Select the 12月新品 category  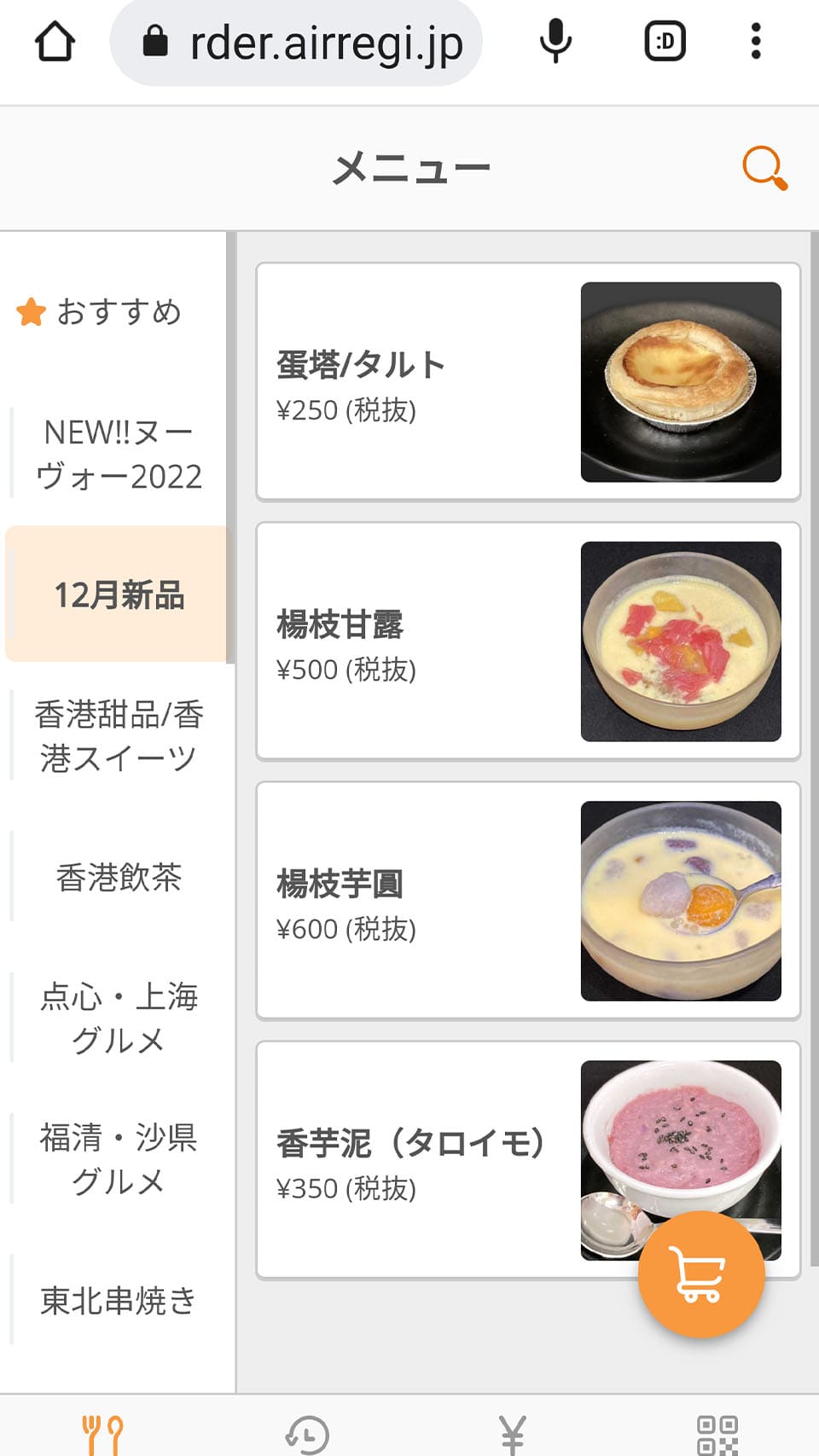tap(118, 595)
